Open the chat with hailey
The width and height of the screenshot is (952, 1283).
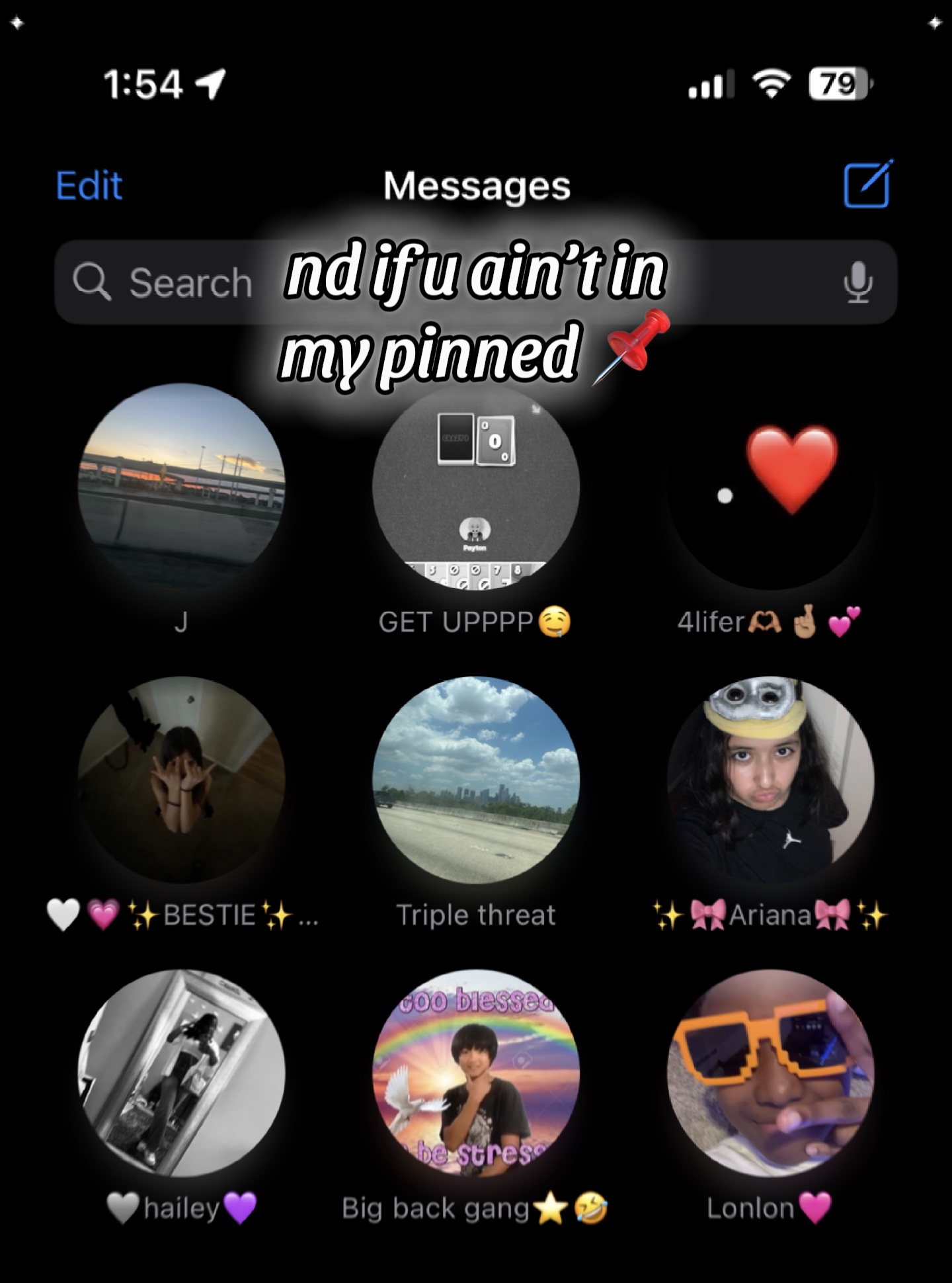coord(181,1073)
